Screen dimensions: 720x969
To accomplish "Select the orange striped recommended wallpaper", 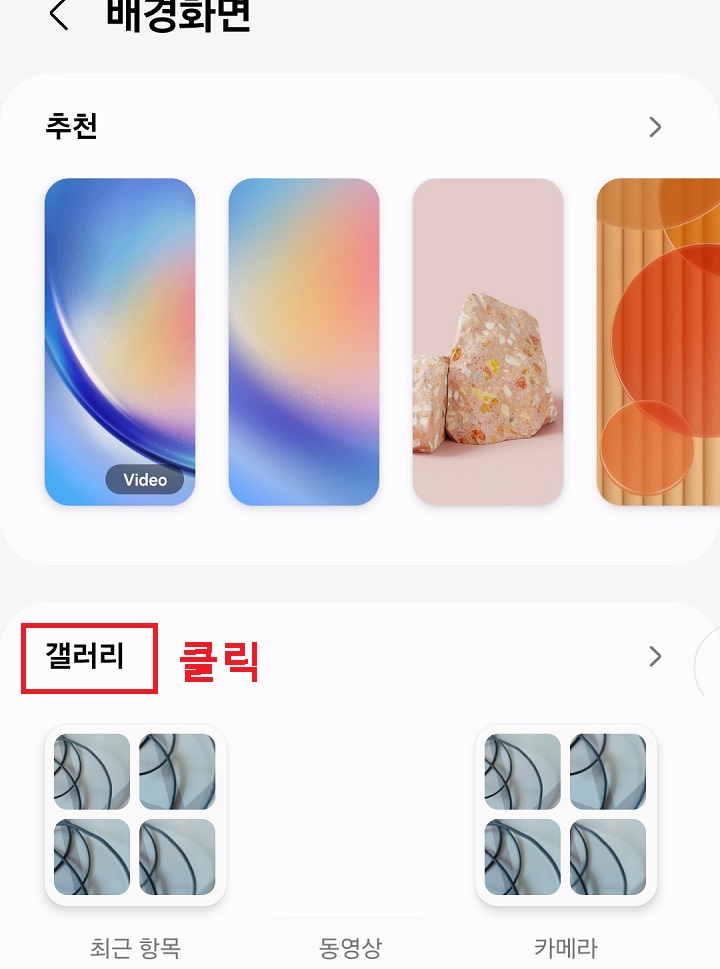I will click(x=660, y=340).
